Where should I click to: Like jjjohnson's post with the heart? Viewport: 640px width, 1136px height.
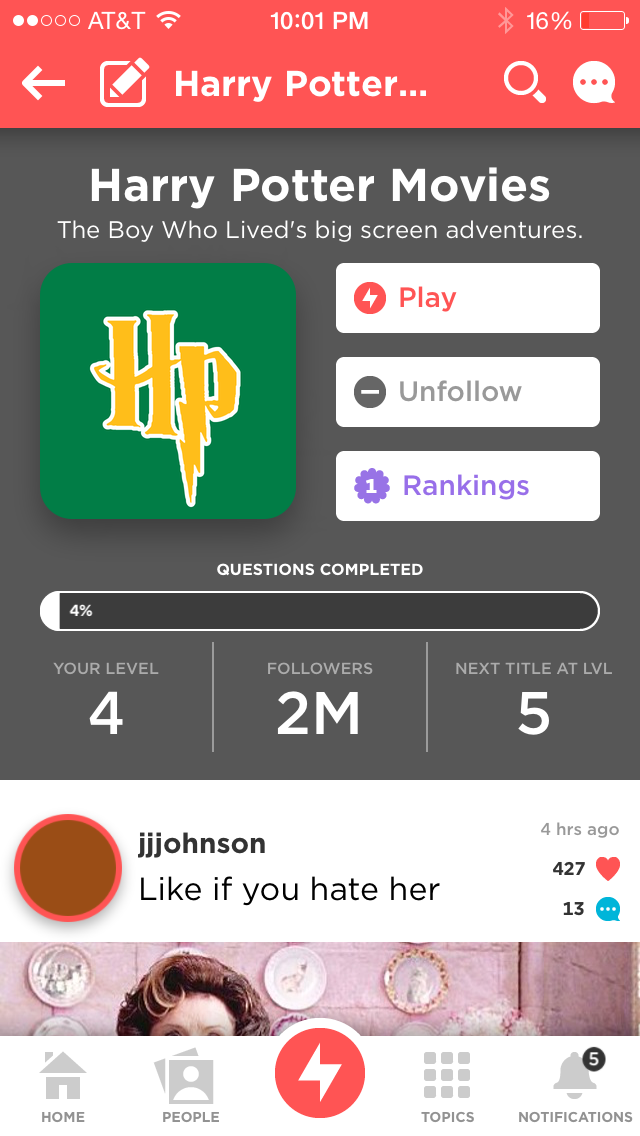pyautogui.click(x=608, y=868)
